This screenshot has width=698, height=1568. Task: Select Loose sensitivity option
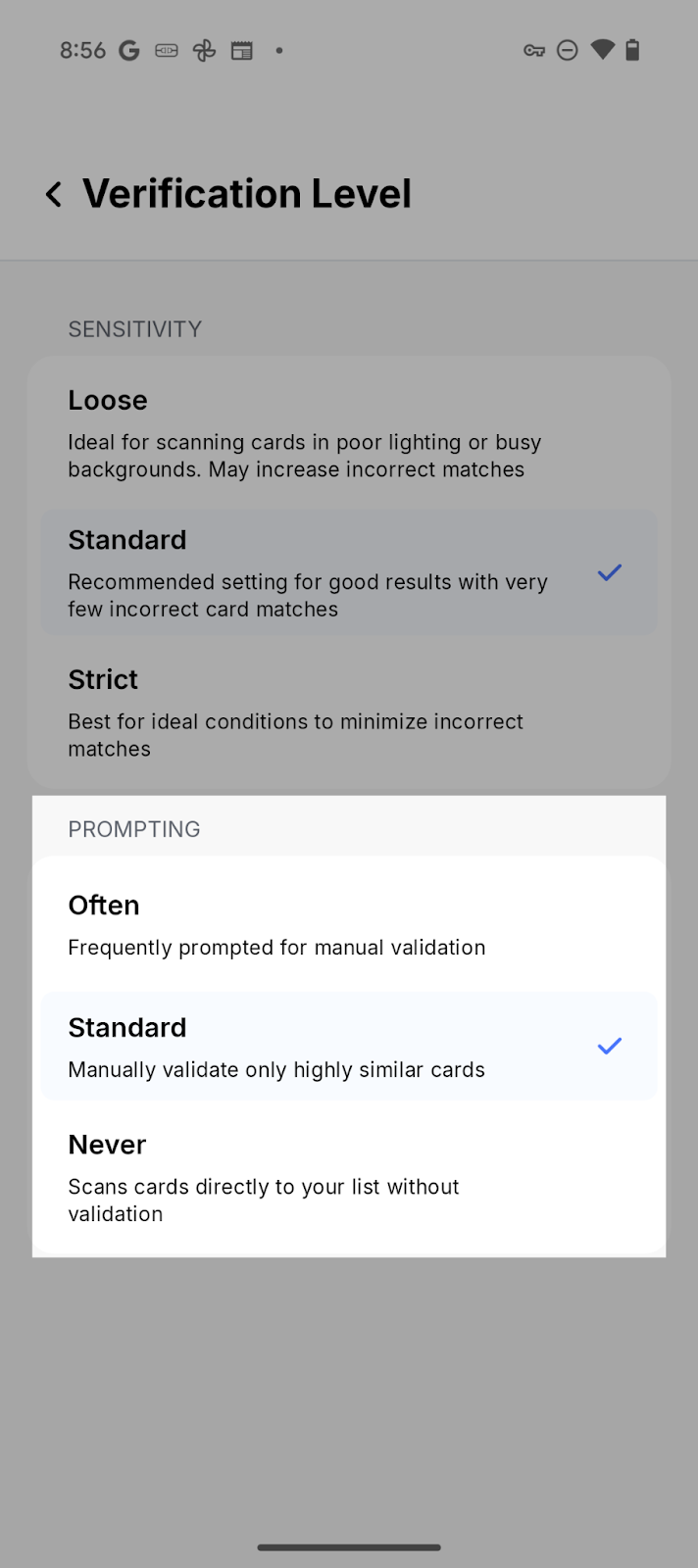click(348, 433)
